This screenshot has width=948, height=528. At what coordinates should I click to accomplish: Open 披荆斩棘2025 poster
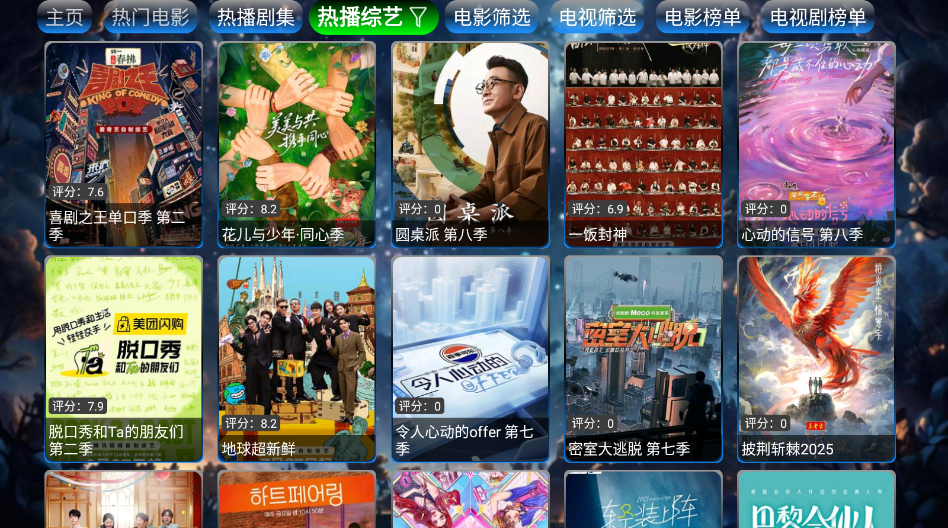816,358
